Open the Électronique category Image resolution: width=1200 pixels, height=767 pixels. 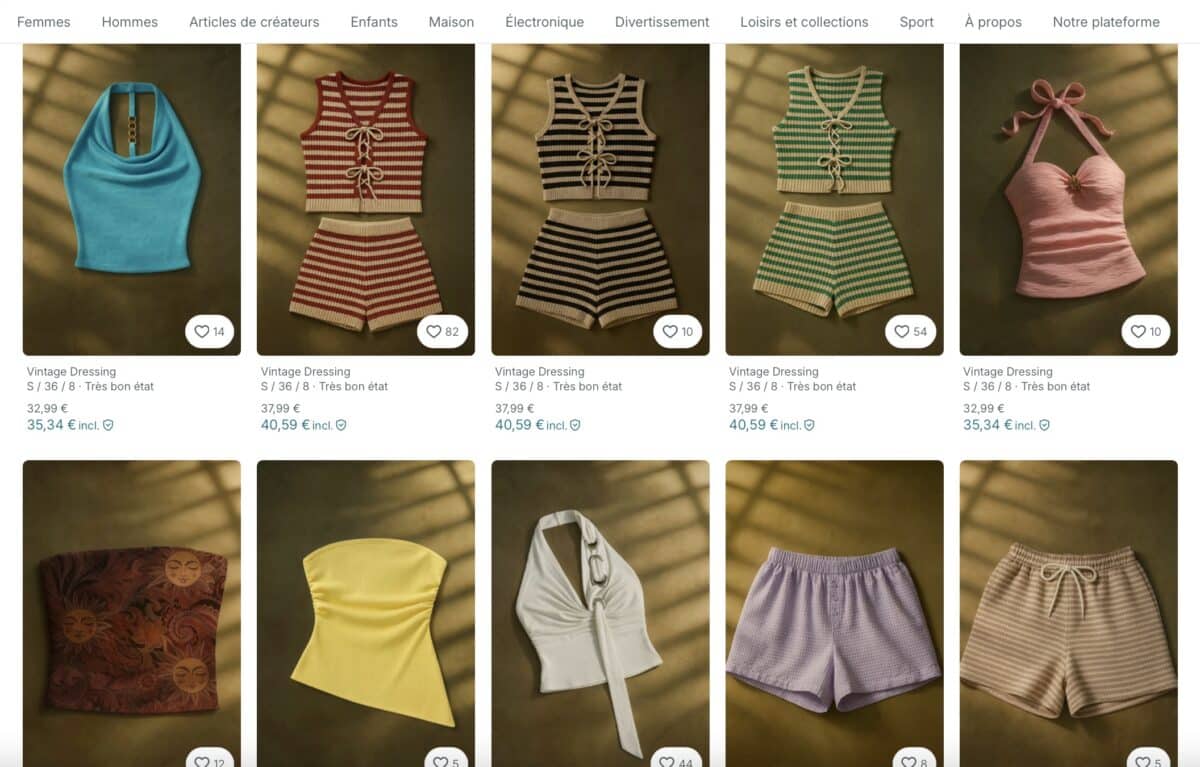tap(544, 22)
